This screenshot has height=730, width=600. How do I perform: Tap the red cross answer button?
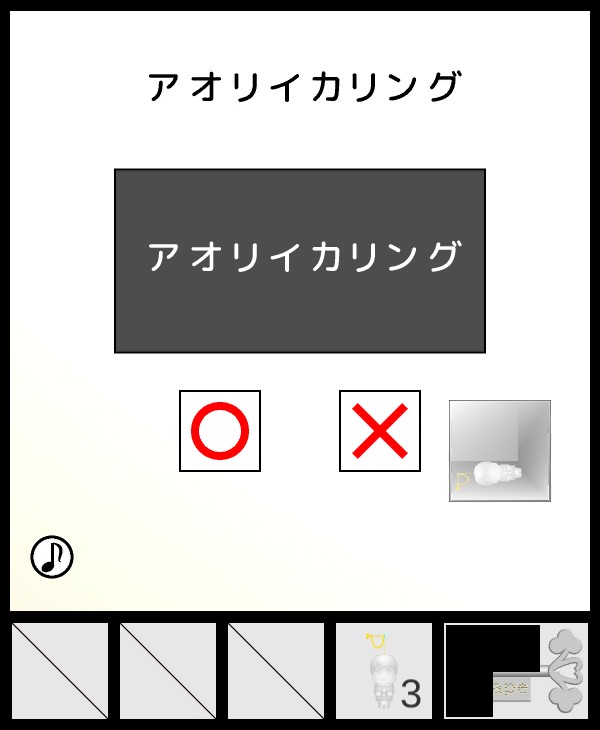pos(380,431)
